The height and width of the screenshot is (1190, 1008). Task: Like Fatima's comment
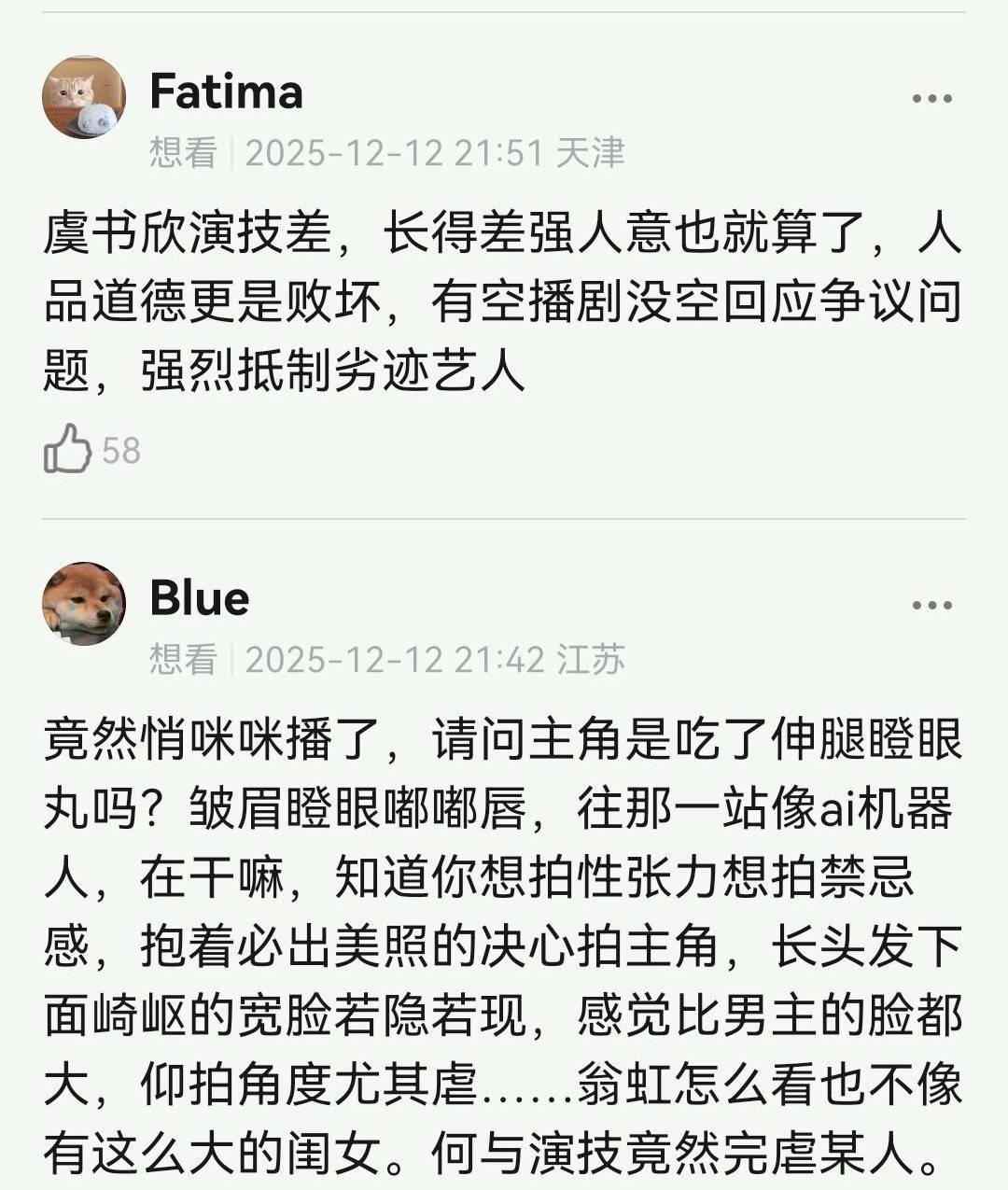(68, 449)
